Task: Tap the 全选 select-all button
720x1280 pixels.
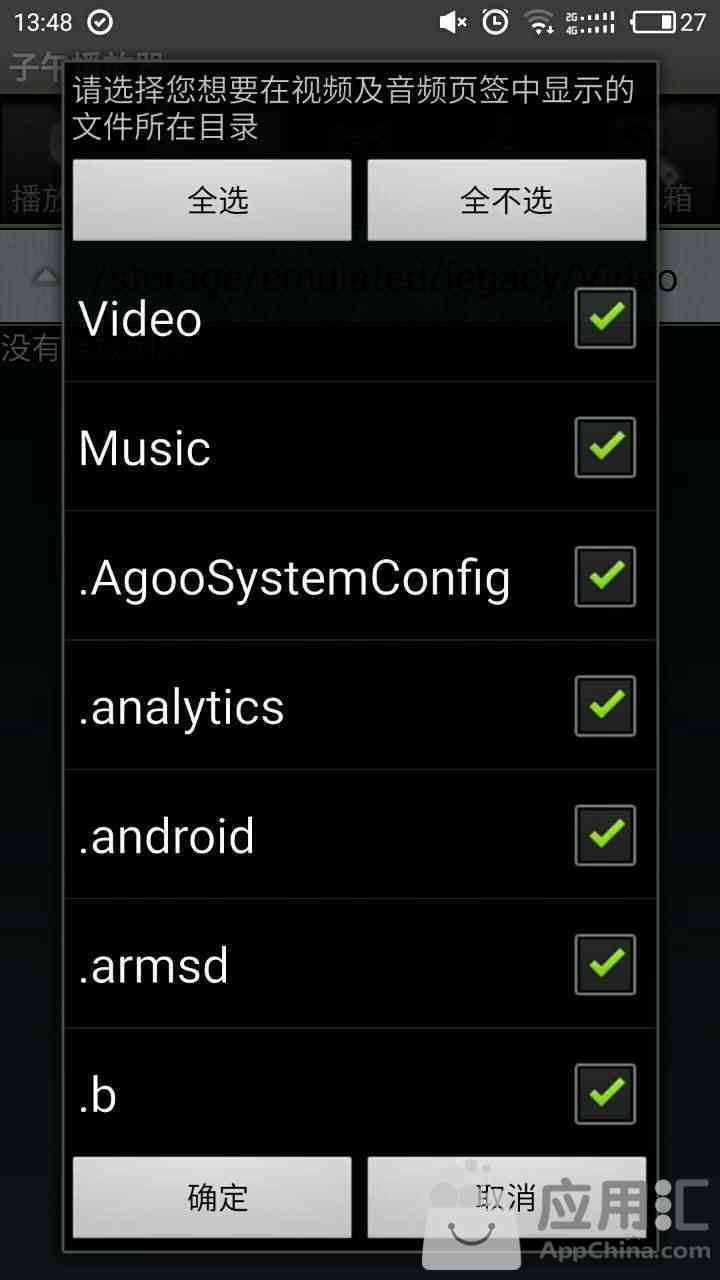Action: click(212, 200)
